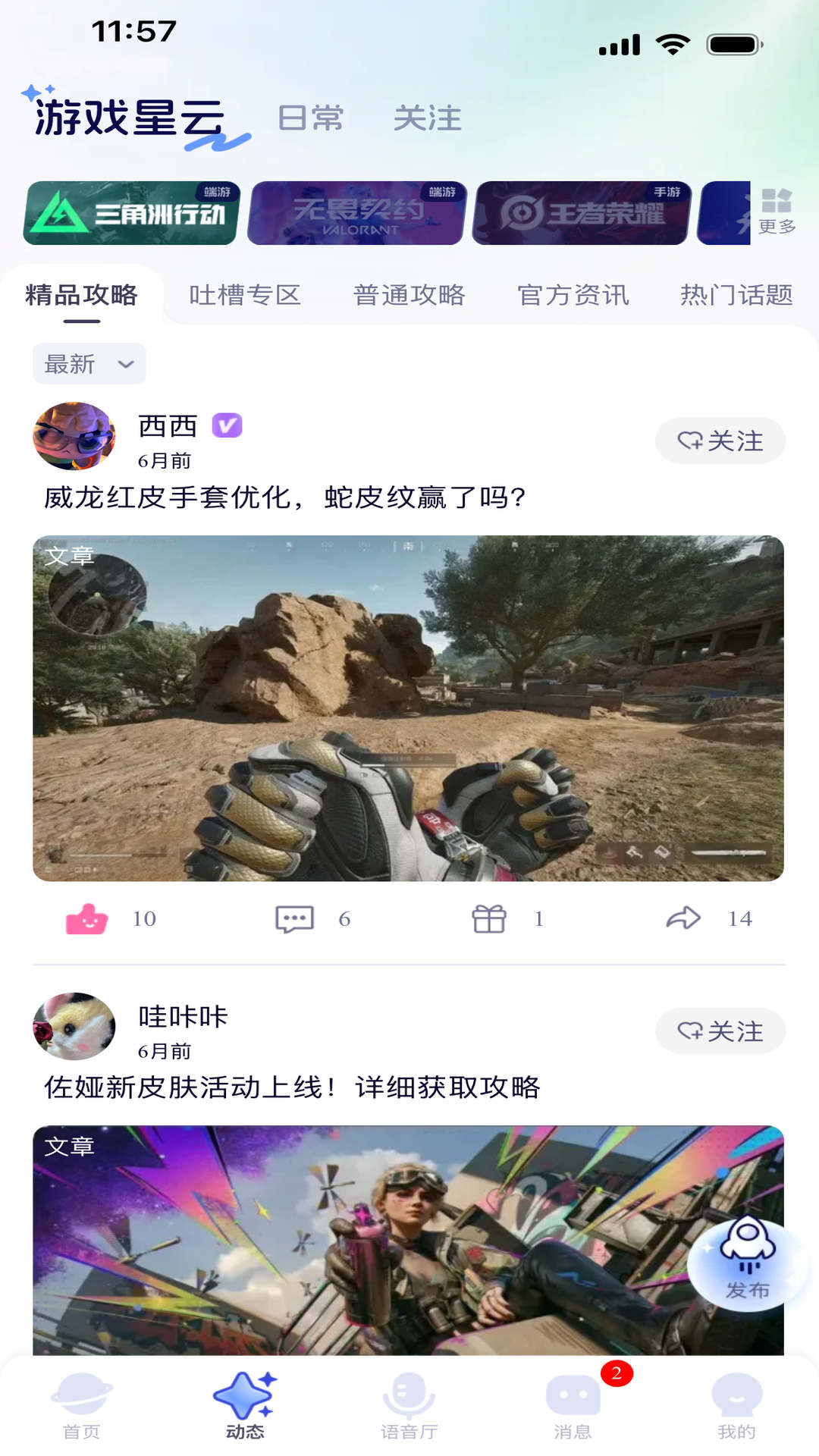Select the 官方资讯 tab
The image size is (819, 1456).
pyautogui.click(x=573, y=295)
